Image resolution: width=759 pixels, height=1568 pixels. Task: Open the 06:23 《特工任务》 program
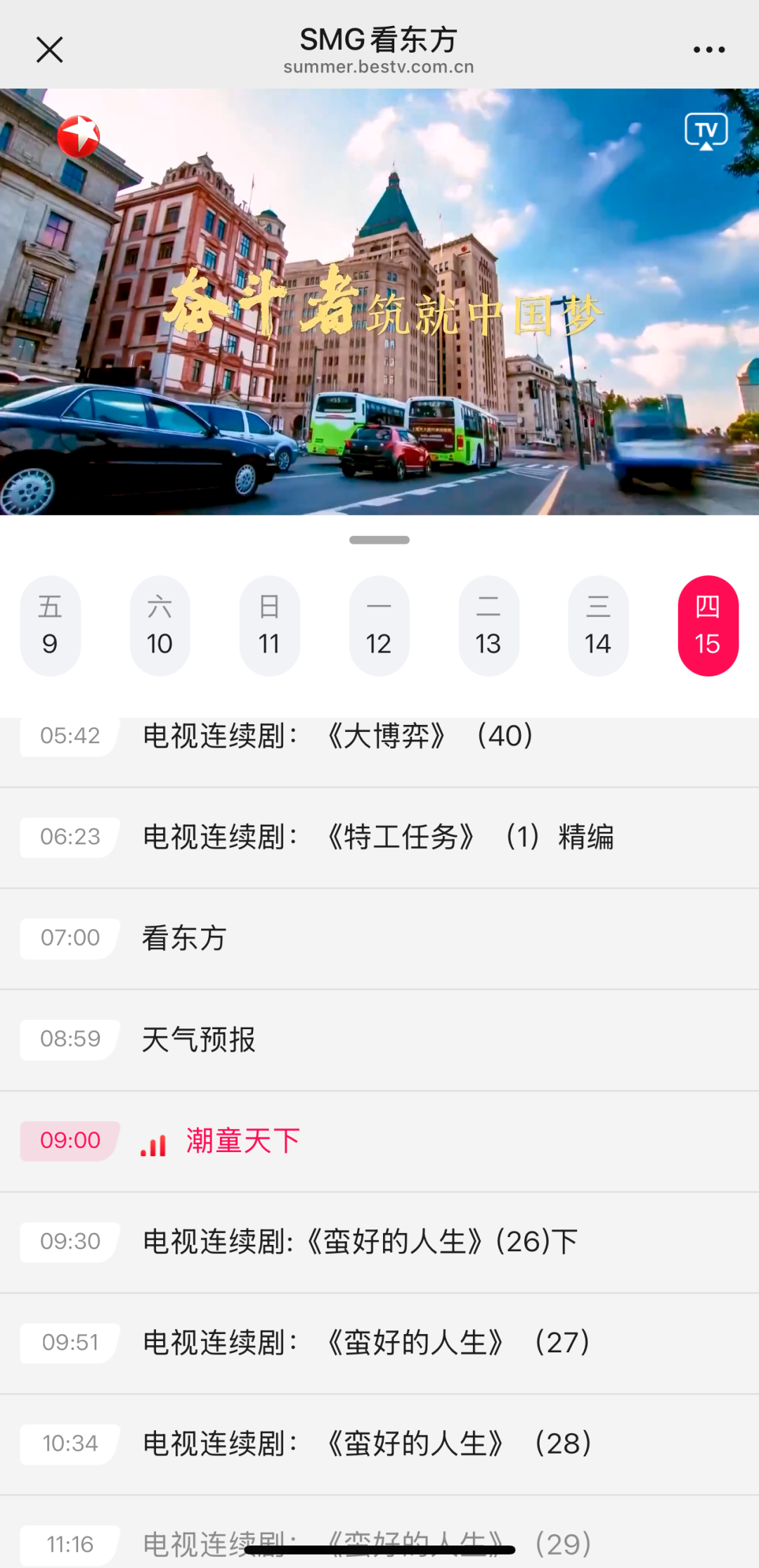pyautogui.click(x=379, y=837)
